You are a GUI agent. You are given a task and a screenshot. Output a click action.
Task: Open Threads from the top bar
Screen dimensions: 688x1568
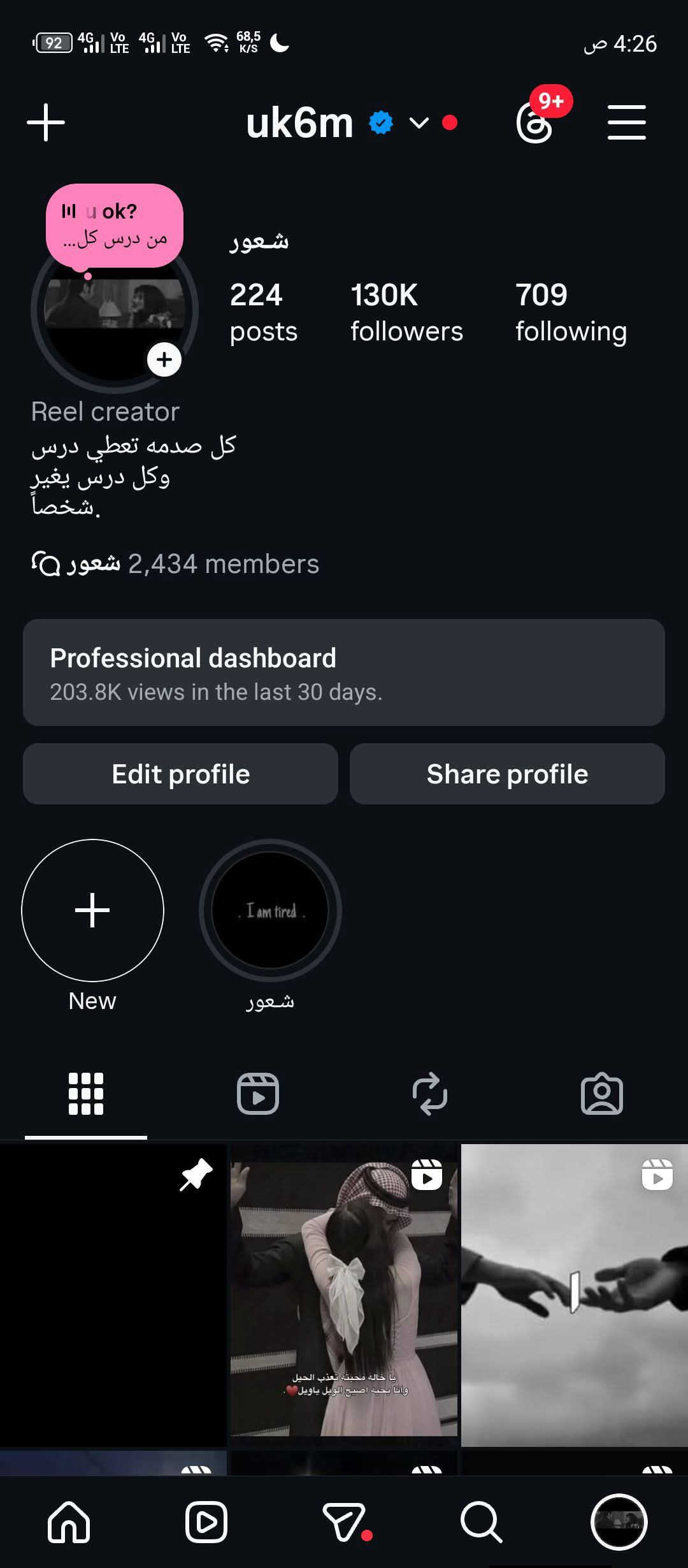click(x=535, y=122)
